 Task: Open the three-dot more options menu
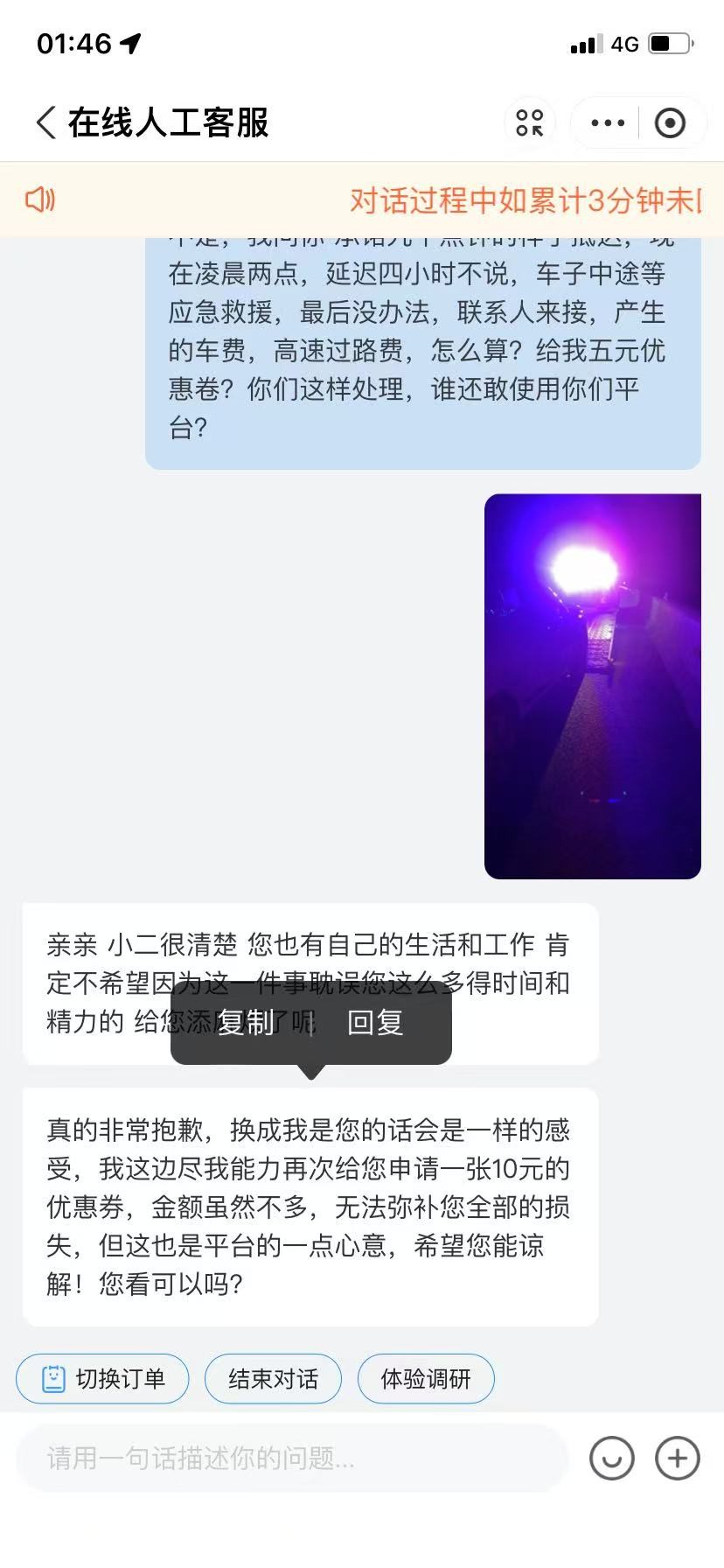click(x=608, y=123)
